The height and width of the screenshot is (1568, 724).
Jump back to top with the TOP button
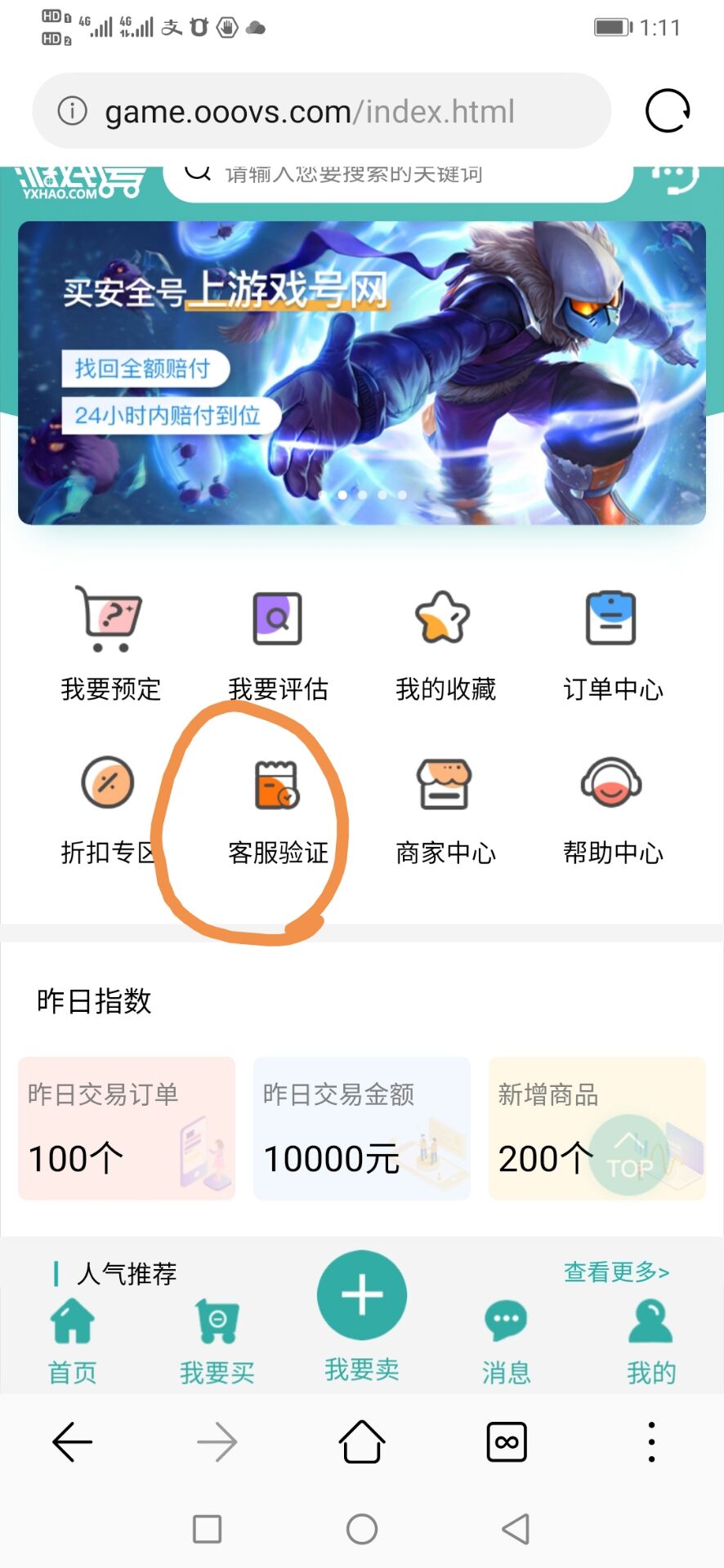click(629, 1155)
